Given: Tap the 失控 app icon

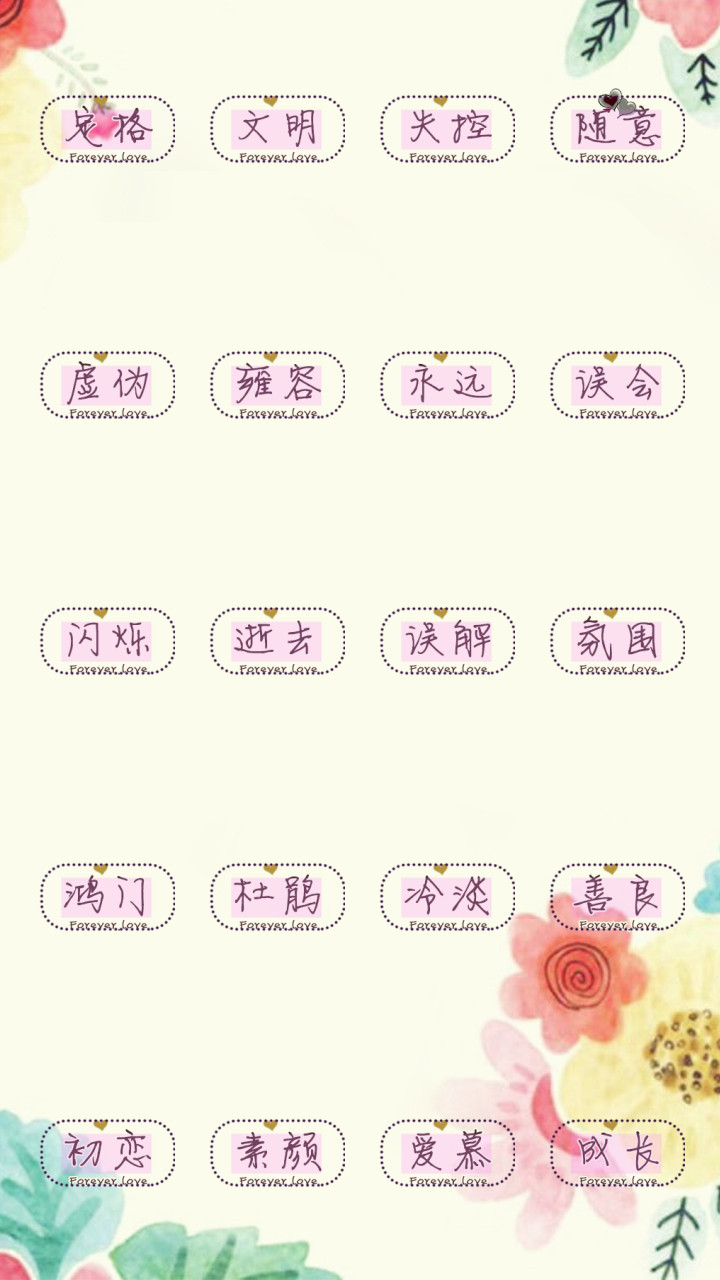Looking at the screenshot, I should (x=448, y=129).
